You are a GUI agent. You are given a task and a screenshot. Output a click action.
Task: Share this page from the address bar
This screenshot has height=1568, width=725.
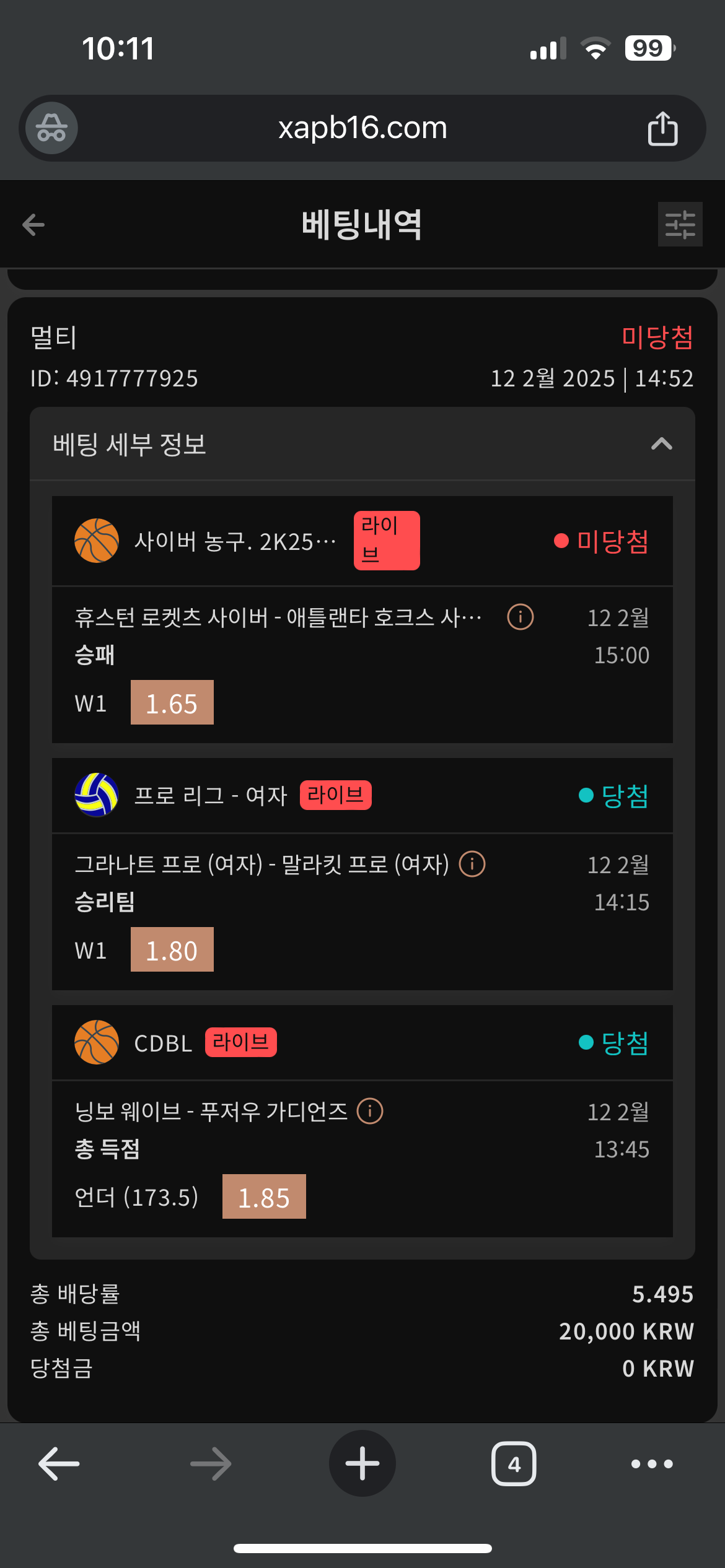(662, 128)
